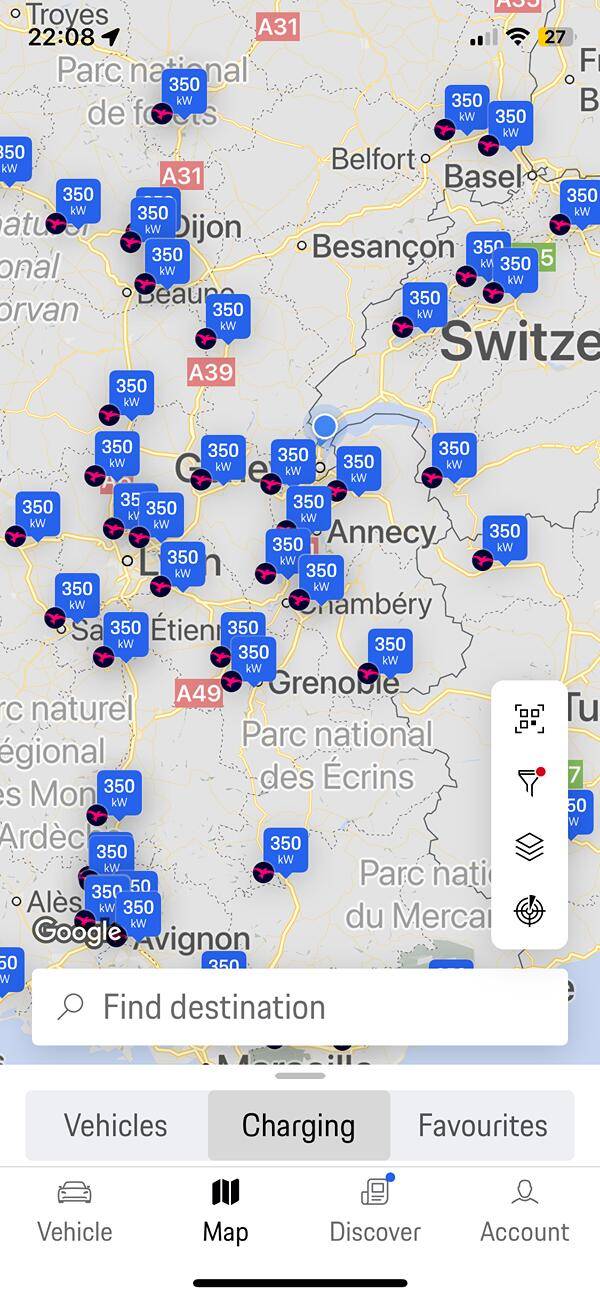Image resolution: width=600 pixels, height=1300 pixels.
Task: Change the map layers
Action: tap(529, 847)
